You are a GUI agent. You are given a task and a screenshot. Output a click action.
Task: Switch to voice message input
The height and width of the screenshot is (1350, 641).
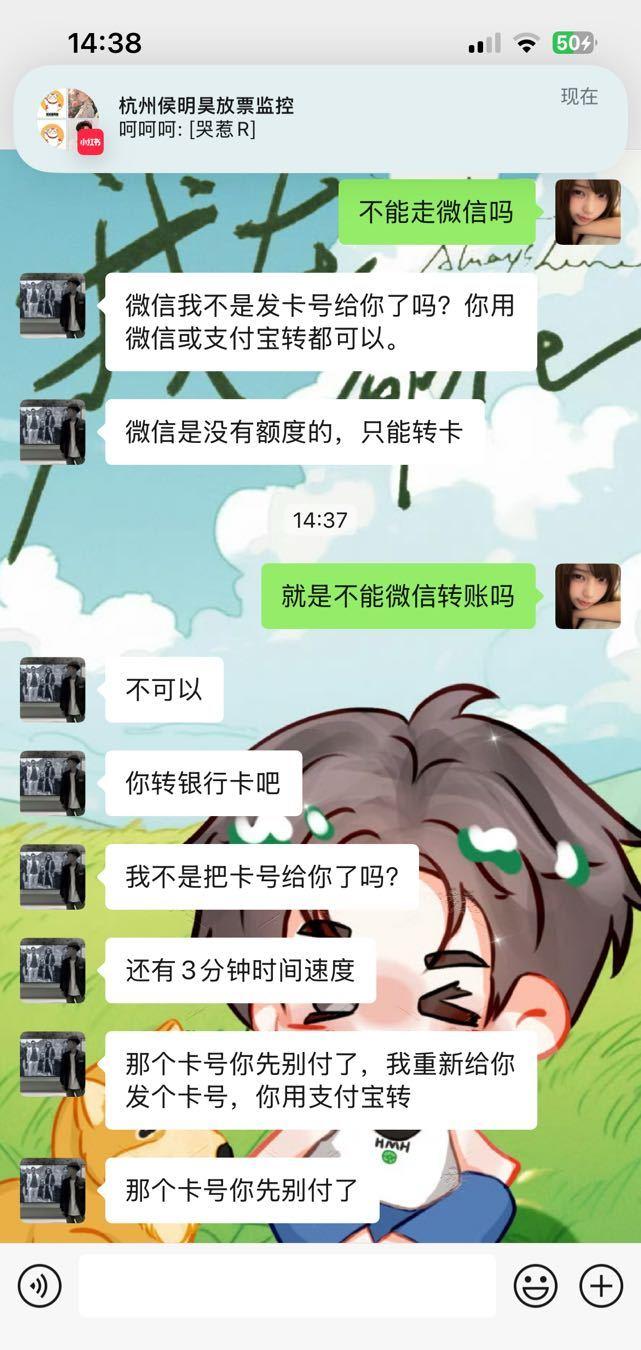40,1285
